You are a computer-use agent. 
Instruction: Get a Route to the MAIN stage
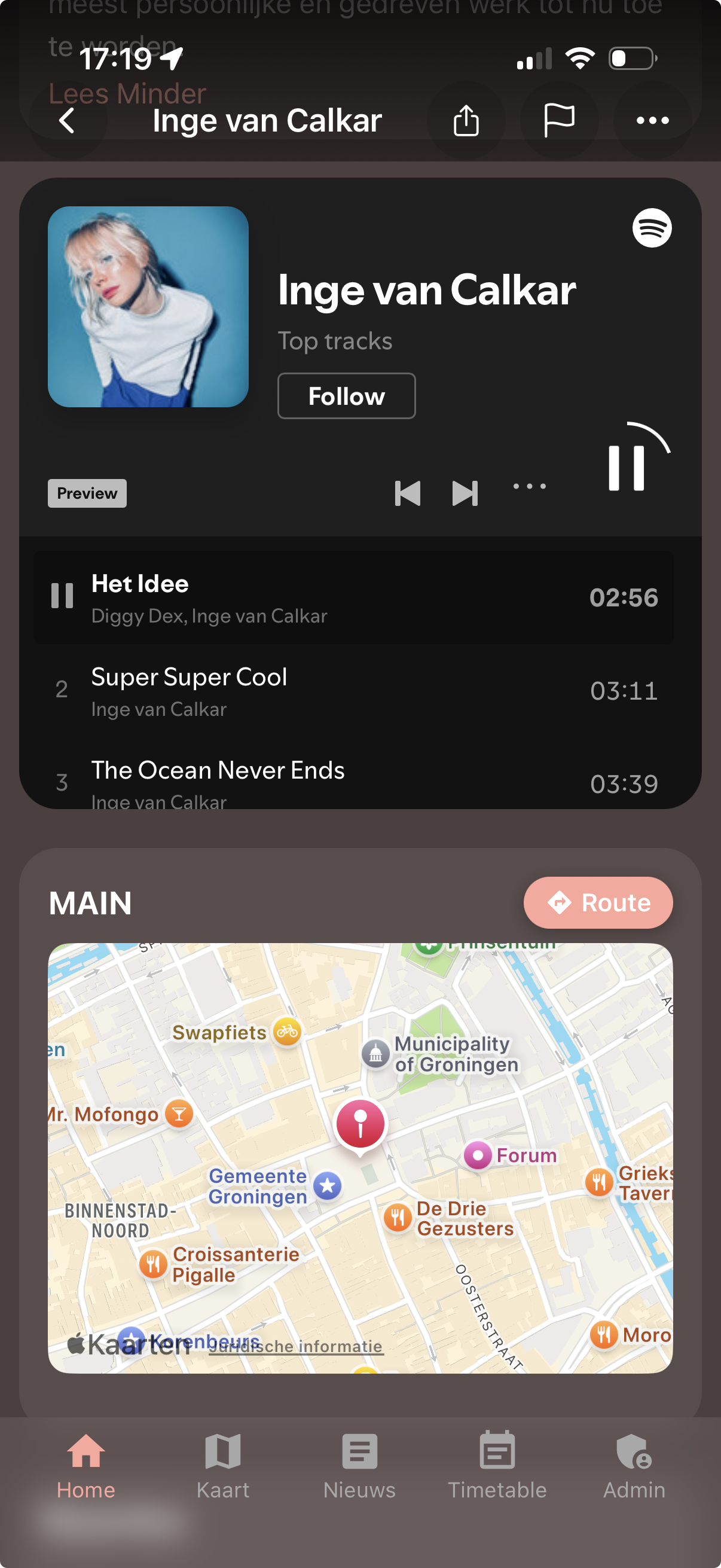597,903
